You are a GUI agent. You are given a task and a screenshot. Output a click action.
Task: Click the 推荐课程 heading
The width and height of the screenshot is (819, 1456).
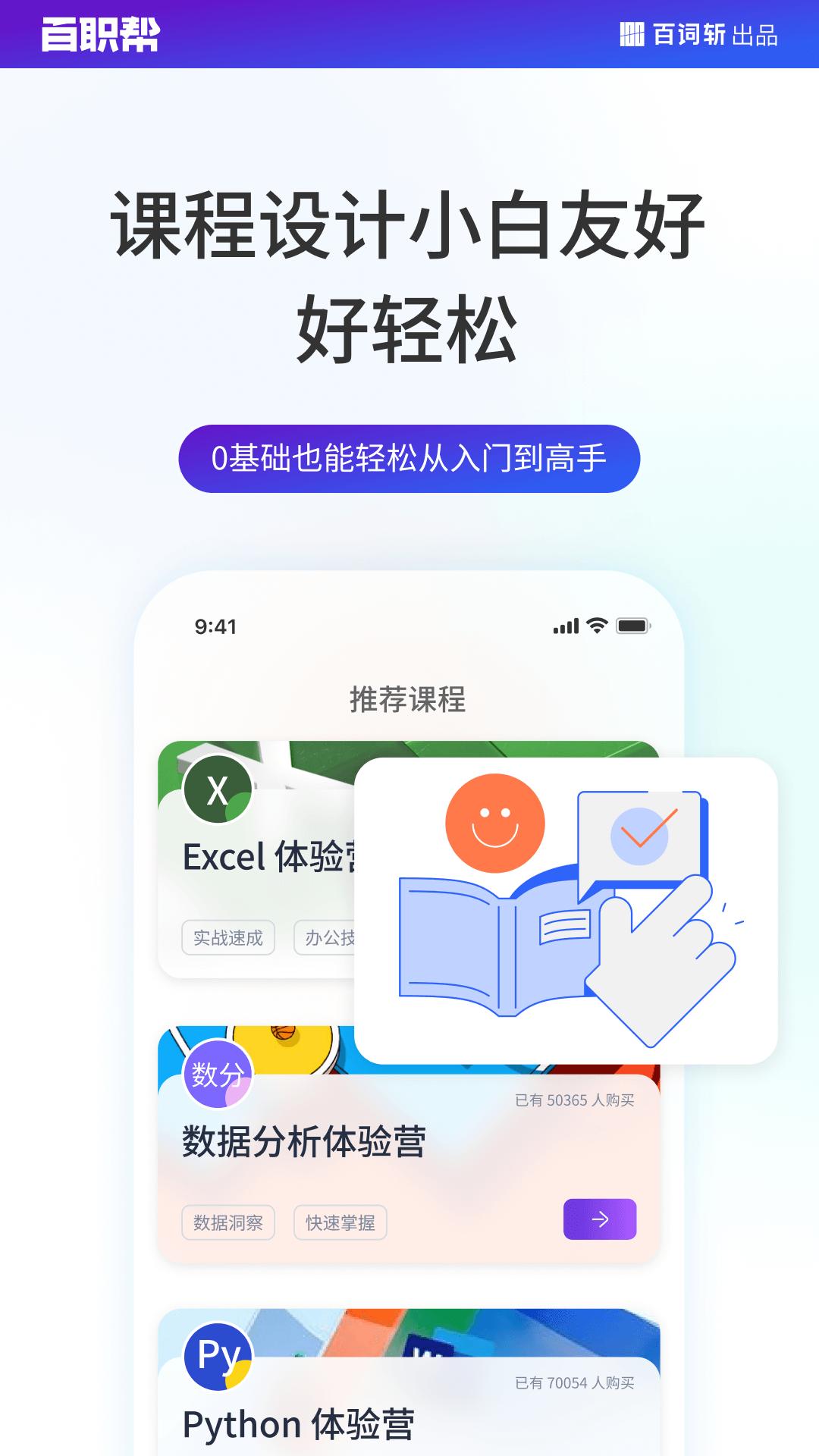408,699
